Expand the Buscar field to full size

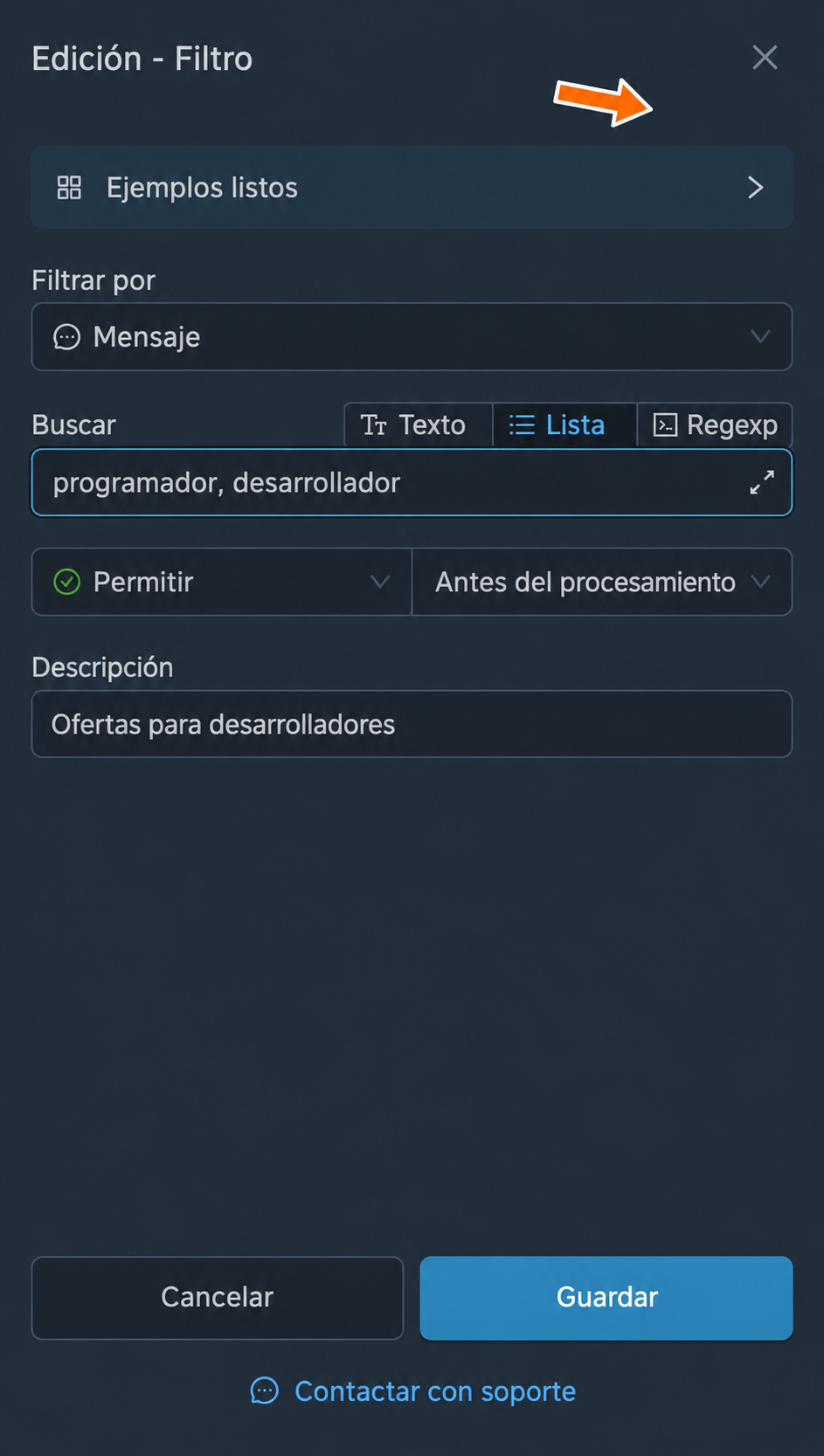point(762,483)
